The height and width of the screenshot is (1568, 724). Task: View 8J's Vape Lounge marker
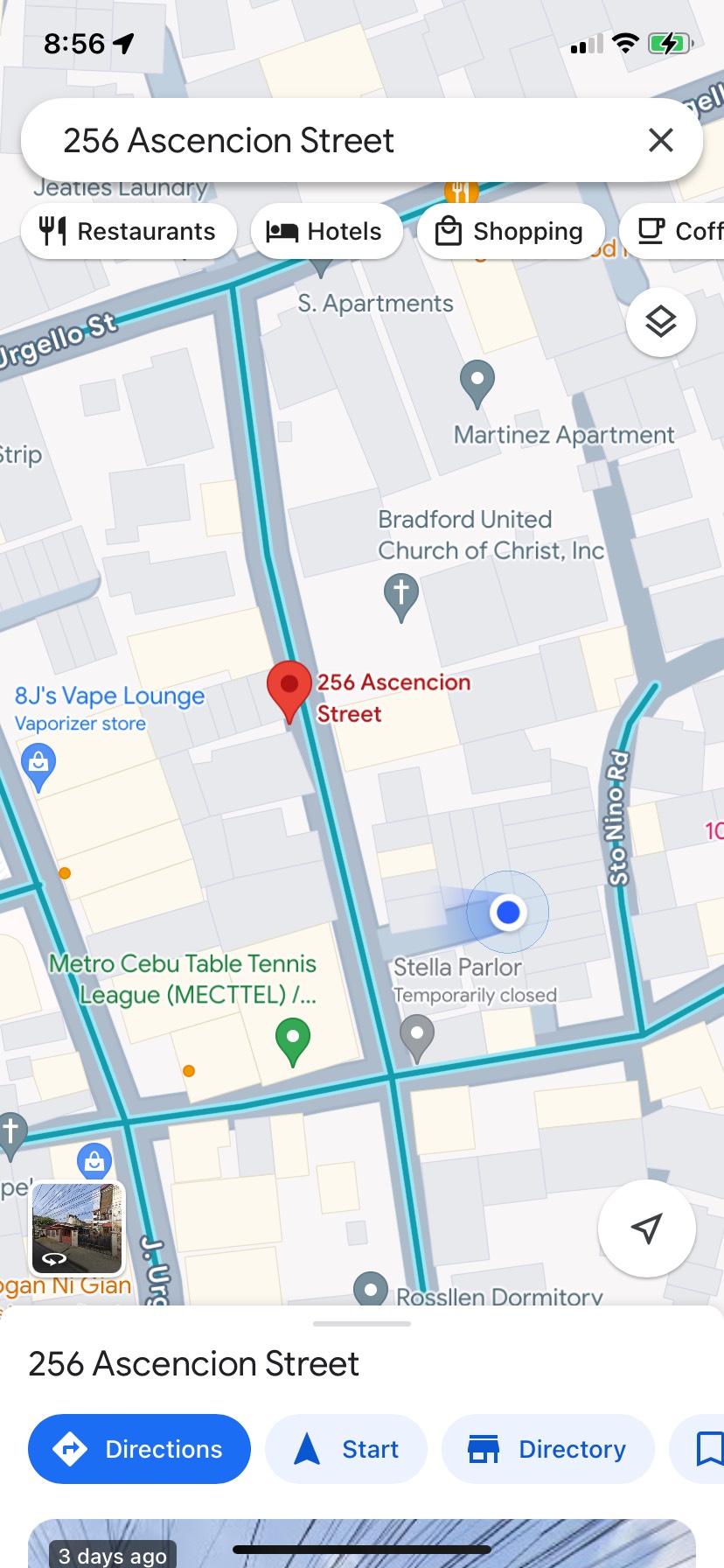pyautogui.click(x=38, y=765)
